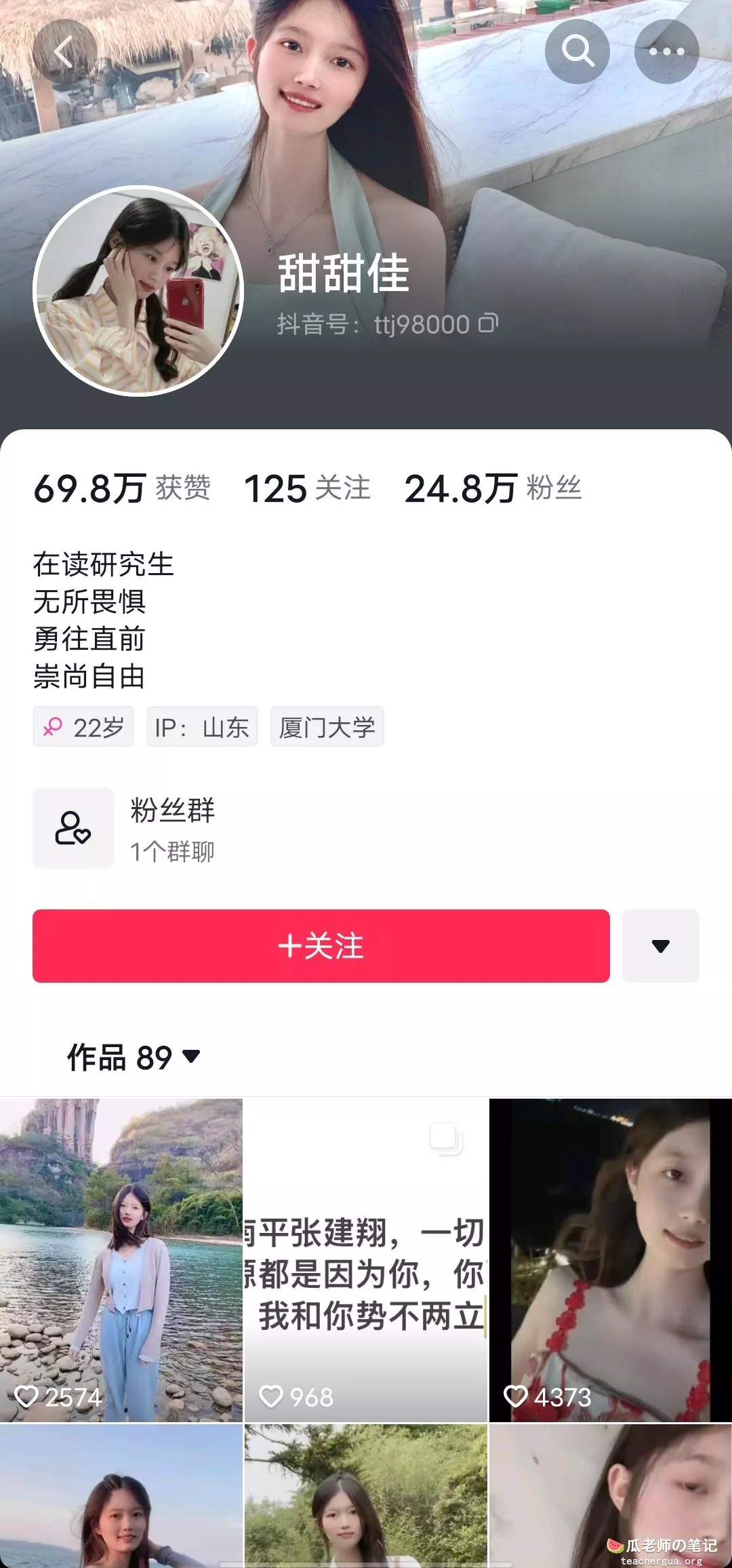Tap the 厦门大学 school tag

(327, 727)
